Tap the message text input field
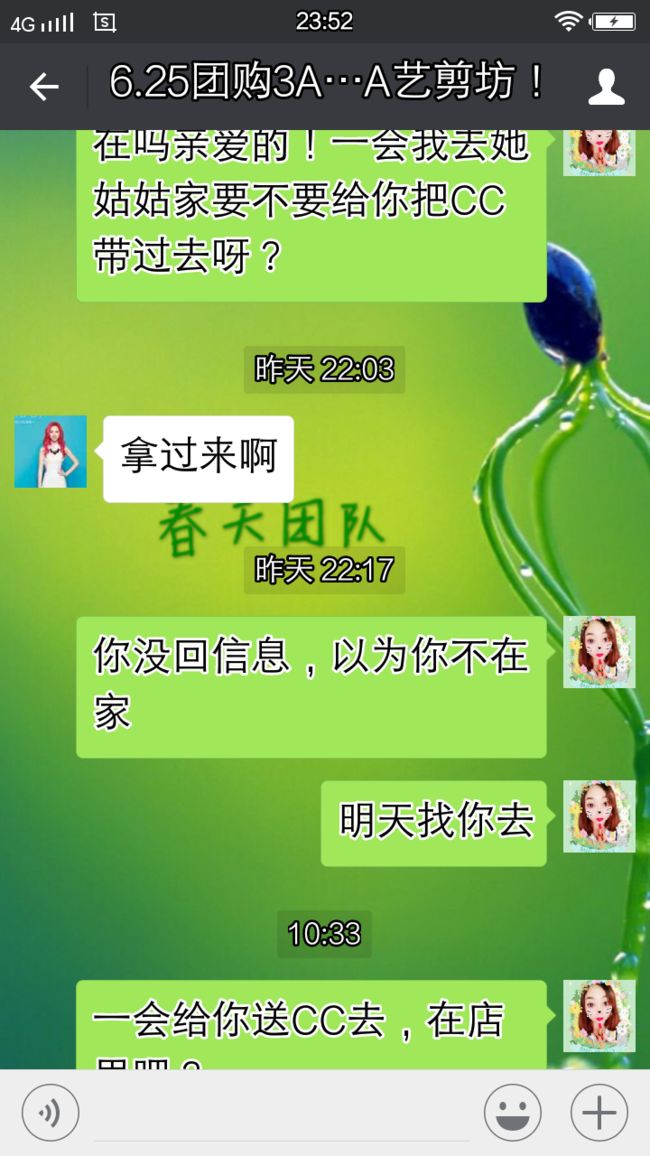This screenshot has width=650, height=1156. (282, 1113)
